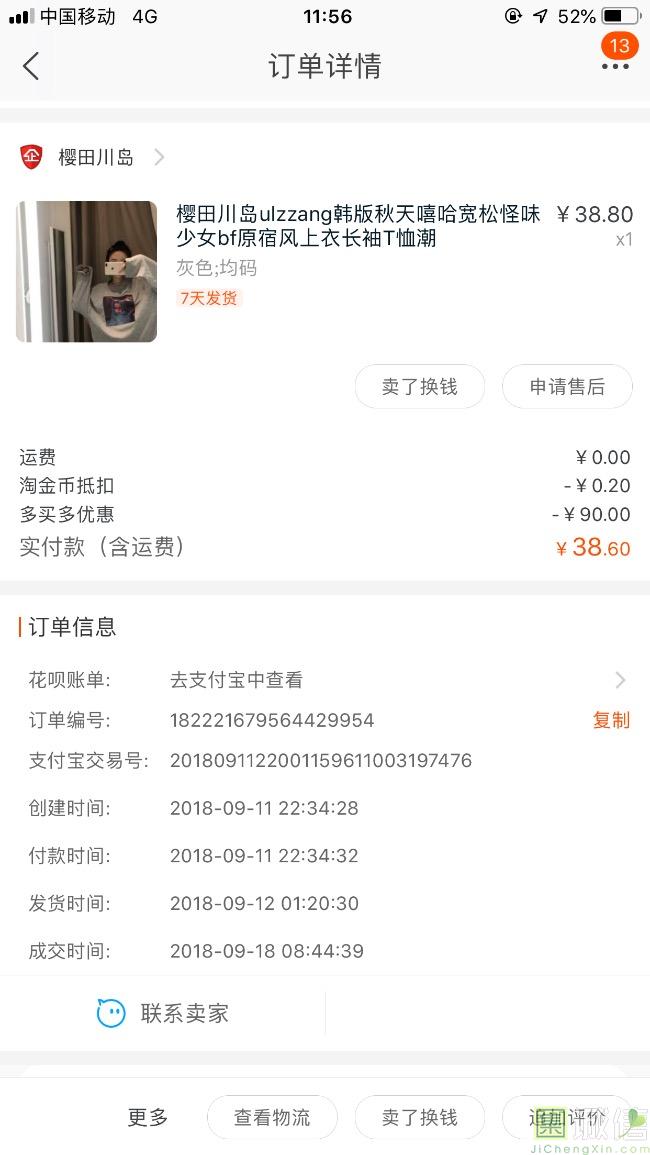The image size is (650, 1155).
Task: Tap 追加评价 to add a follow-up review
Action: [567, 1117]
